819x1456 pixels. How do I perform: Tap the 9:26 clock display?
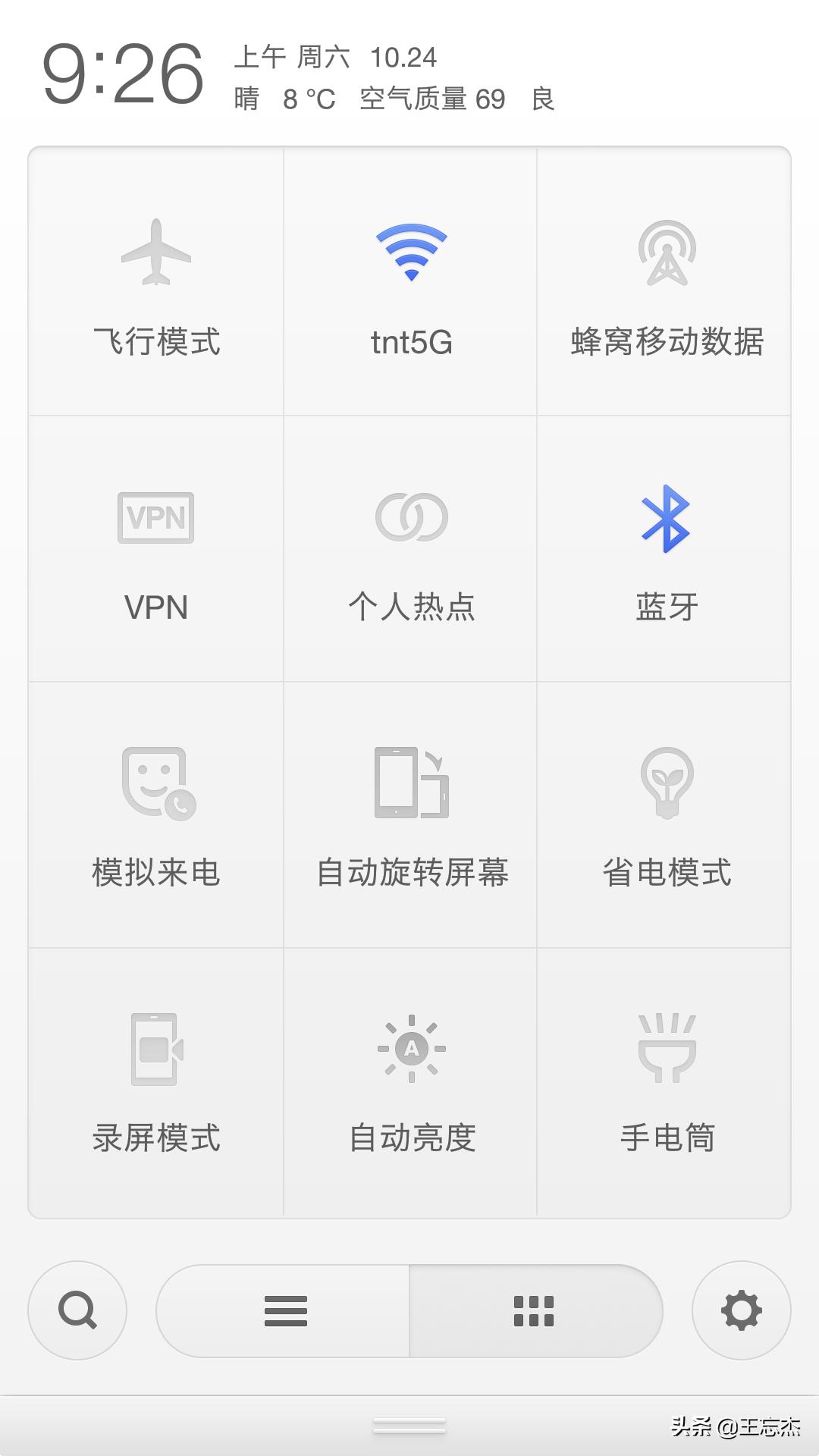[125, 72]
